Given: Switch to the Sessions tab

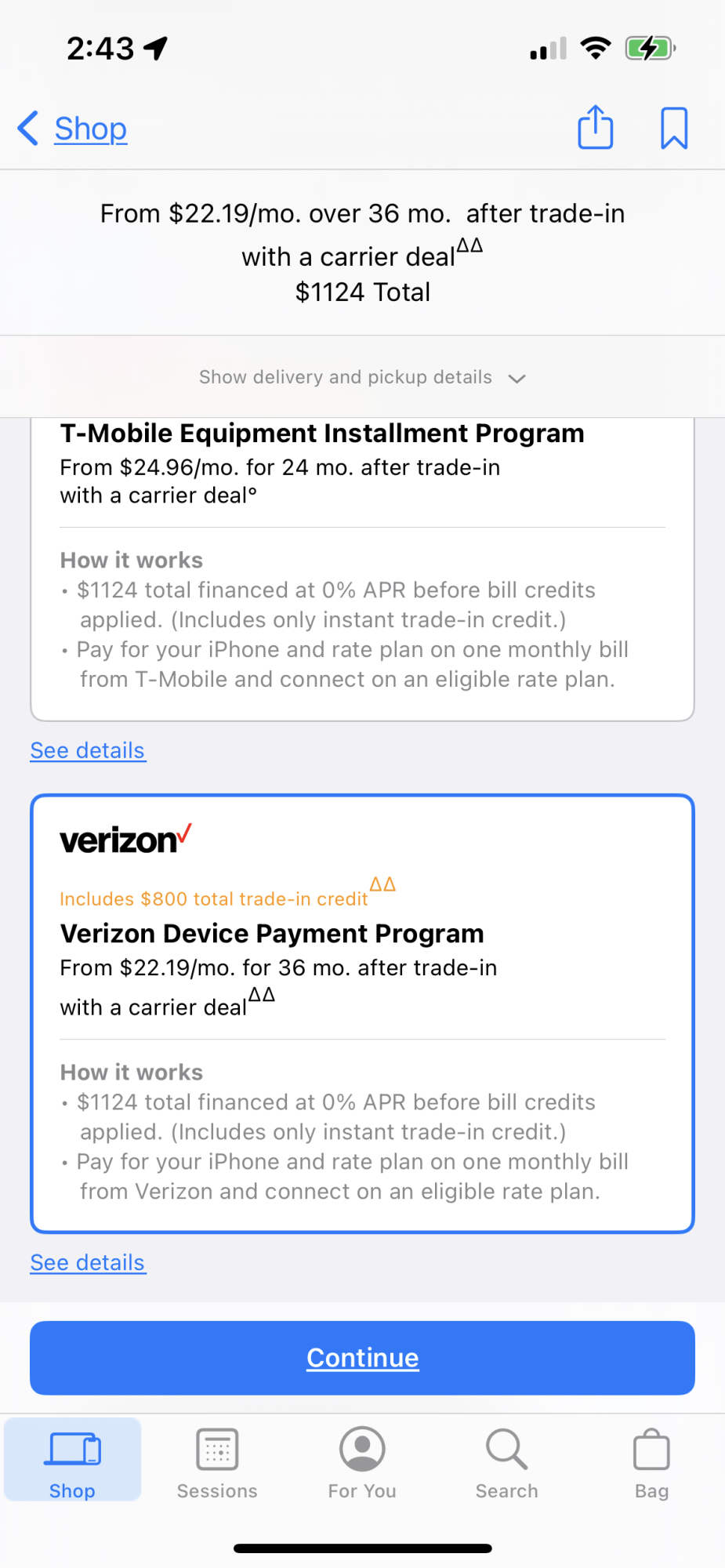Looking at the screenshot, I should pos(217,1462).
